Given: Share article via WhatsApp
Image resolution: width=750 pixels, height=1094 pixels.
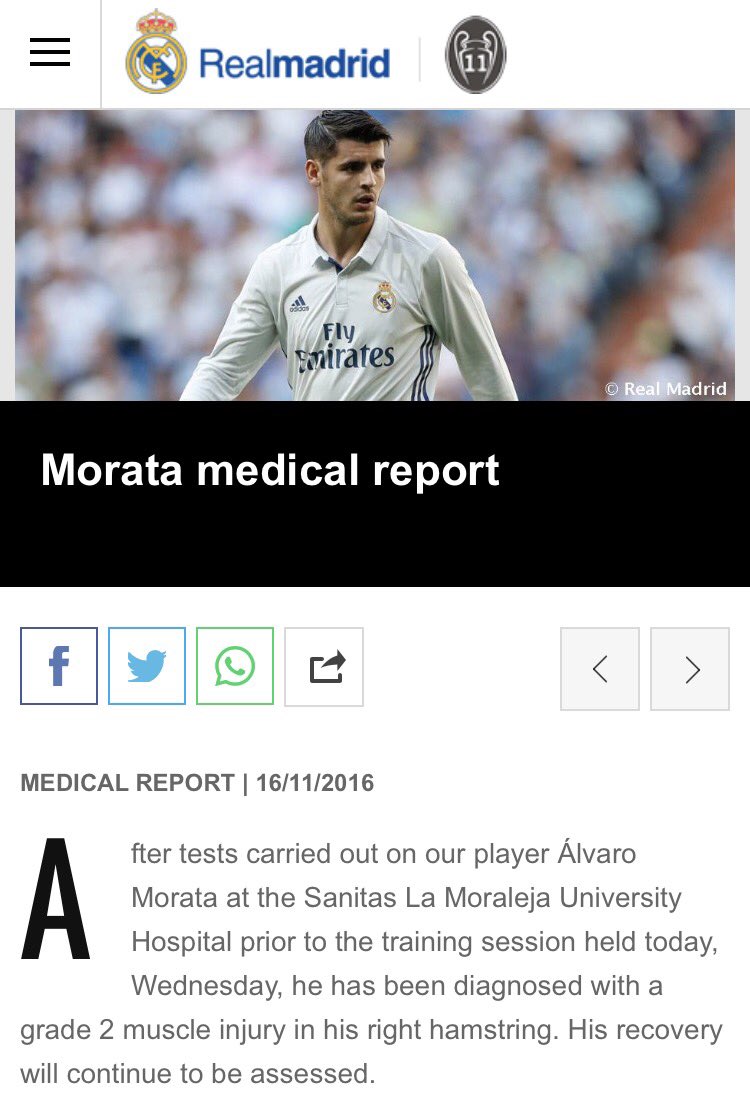Looking at the screenshot, I should point(235,666).
